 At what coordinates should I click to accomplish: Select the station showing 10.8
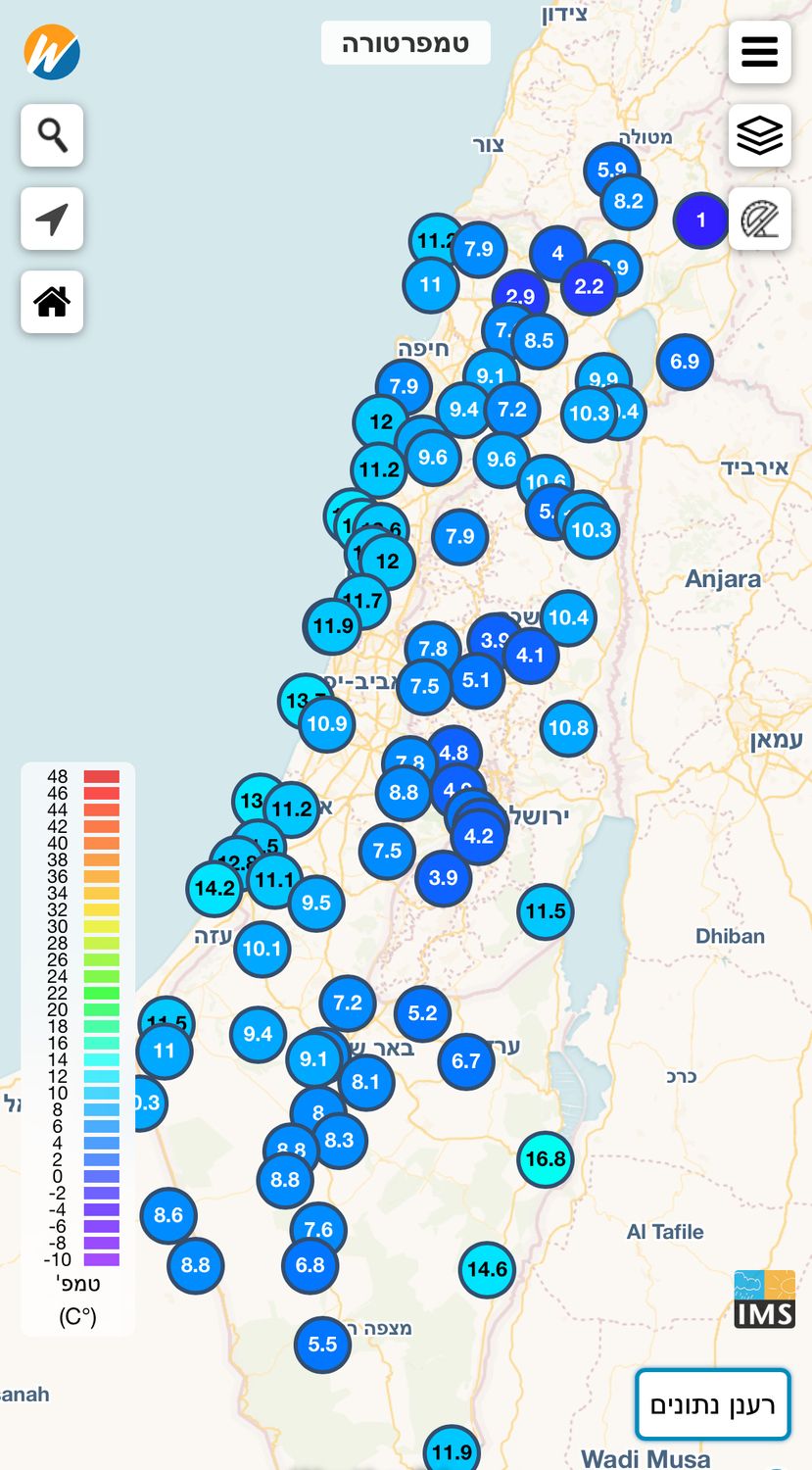coord(568,727)
